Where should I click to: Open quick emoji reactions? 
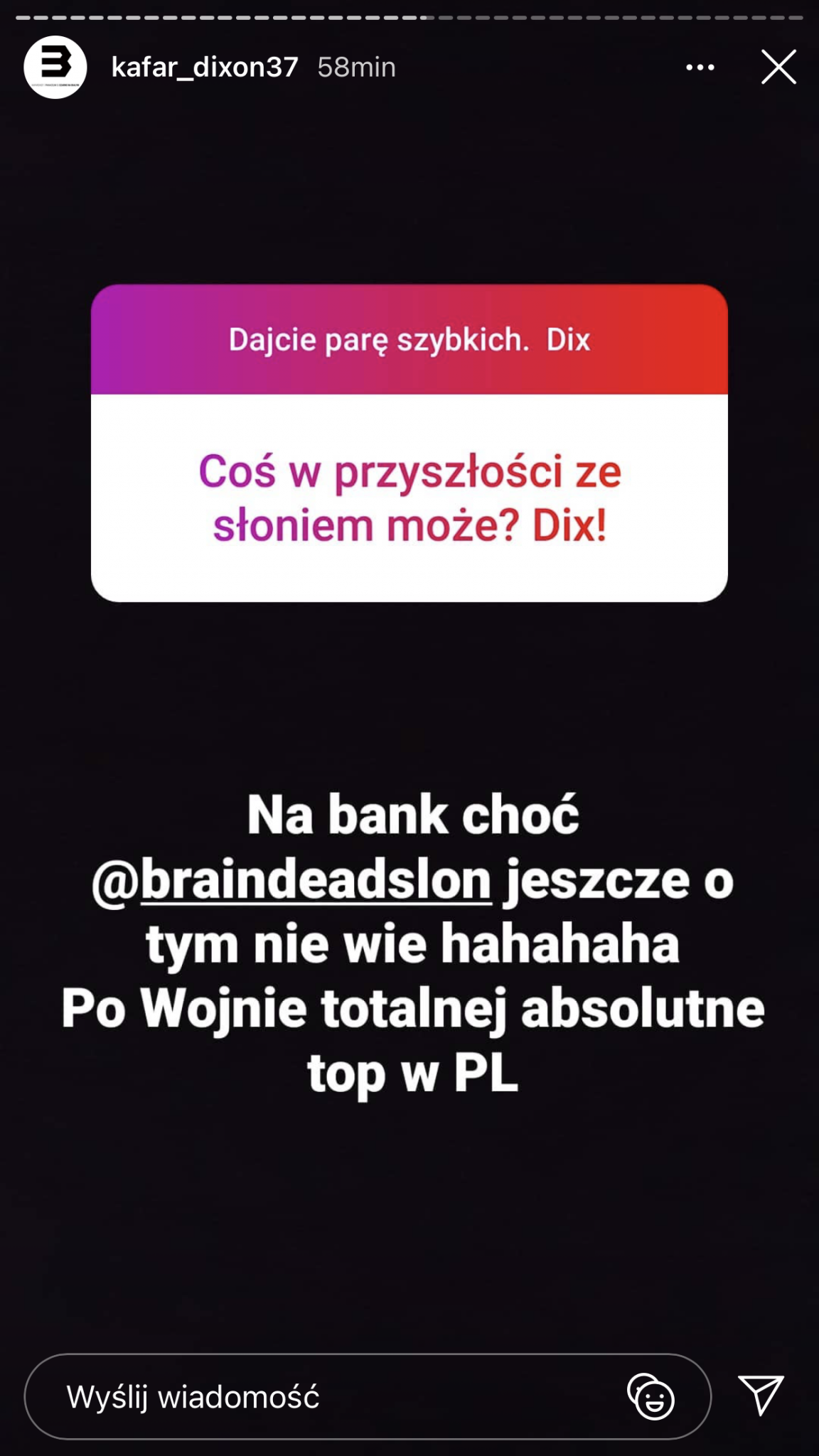tap(651, 1397)
